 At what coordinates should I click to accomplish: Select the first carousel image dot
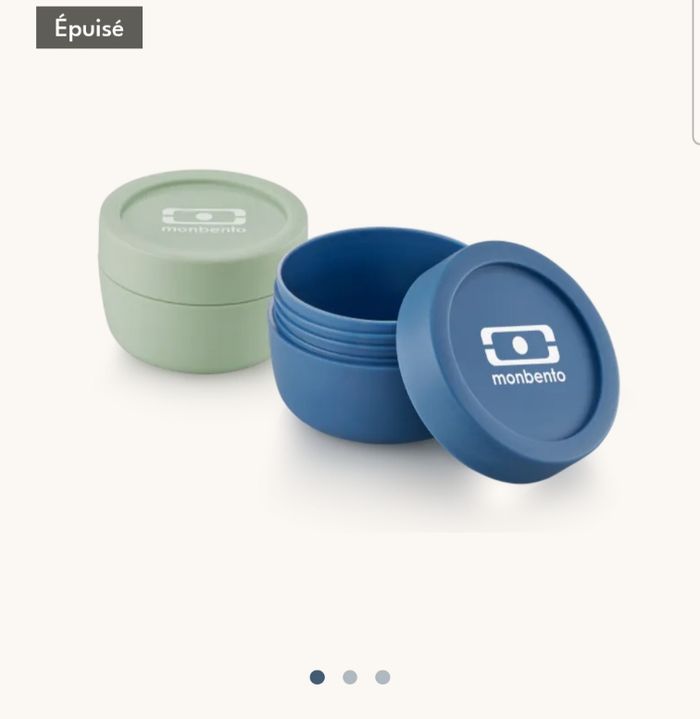click(x=317, y=677)
